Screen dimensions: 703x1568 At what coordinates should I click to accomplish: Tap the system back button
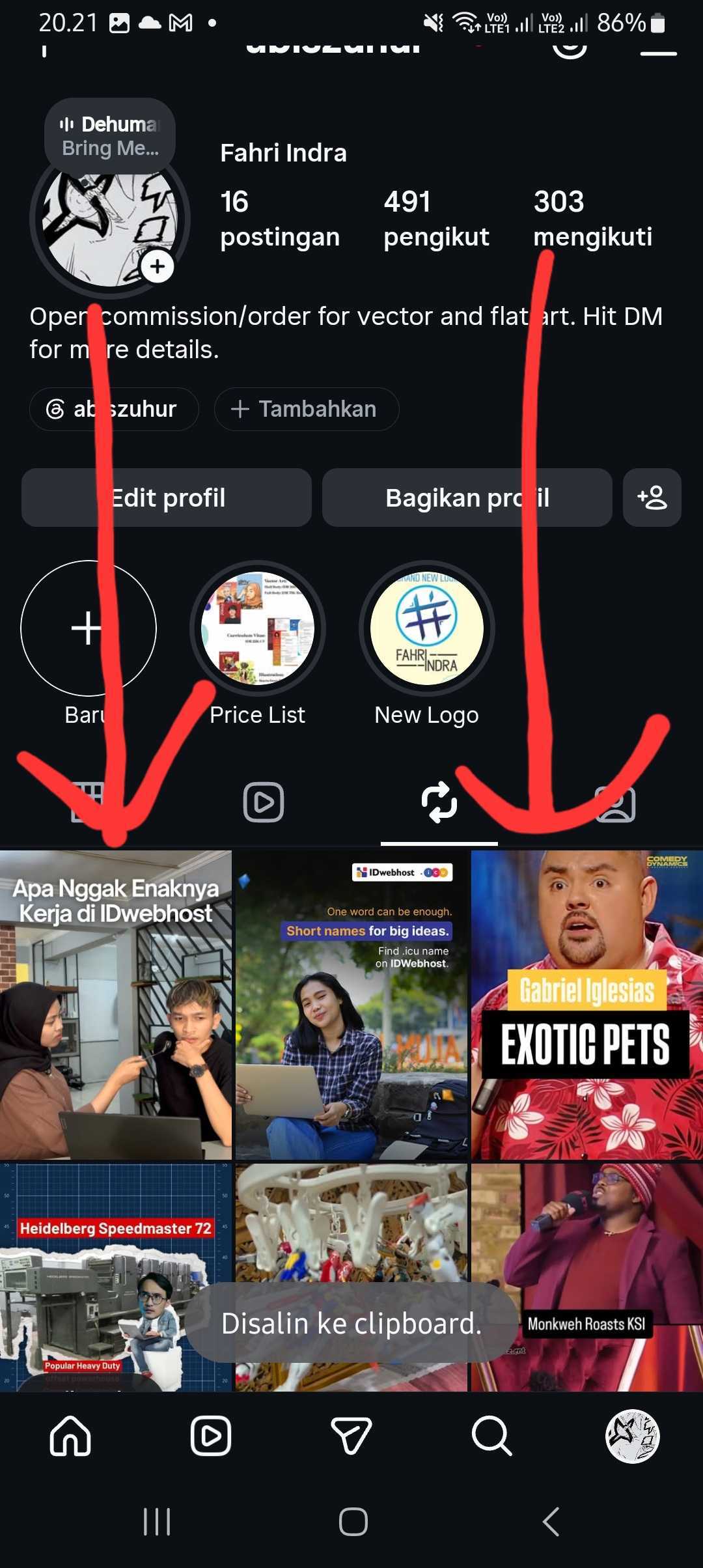[551, 1522]
